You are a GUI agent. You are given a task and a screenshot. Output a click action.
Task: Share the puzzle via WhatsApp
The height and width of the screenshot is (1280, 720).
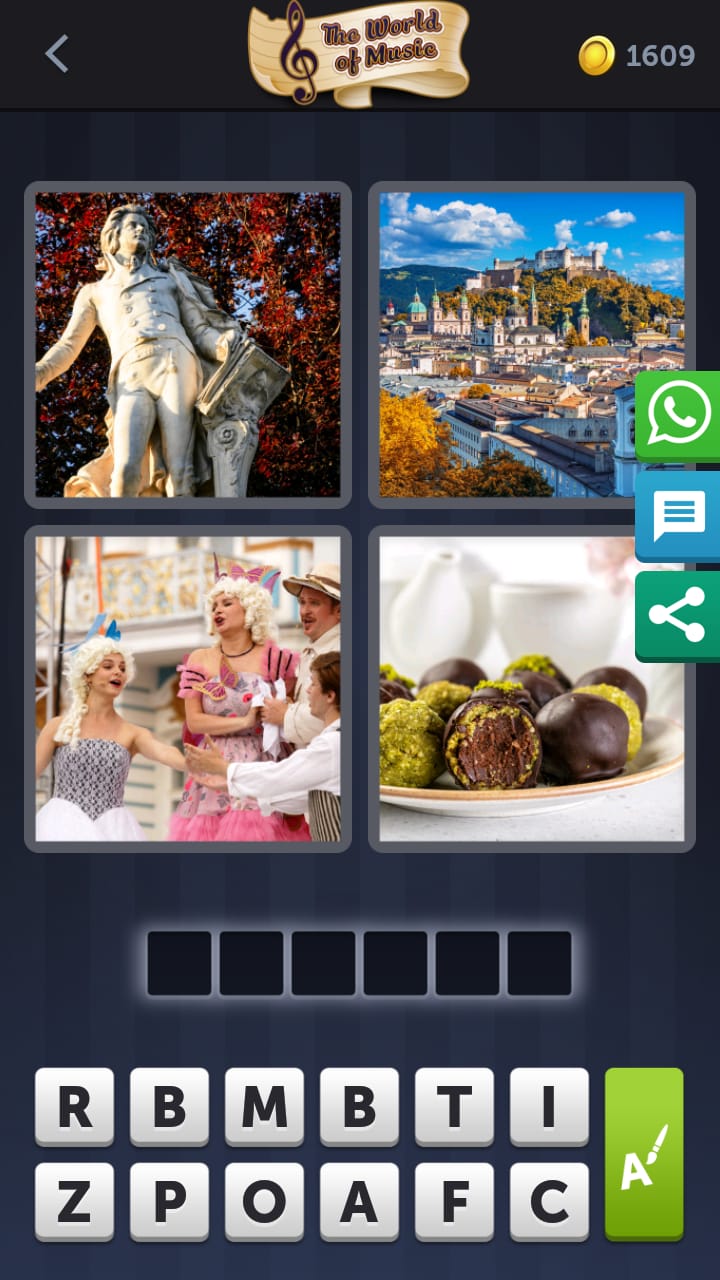(679, 416)
